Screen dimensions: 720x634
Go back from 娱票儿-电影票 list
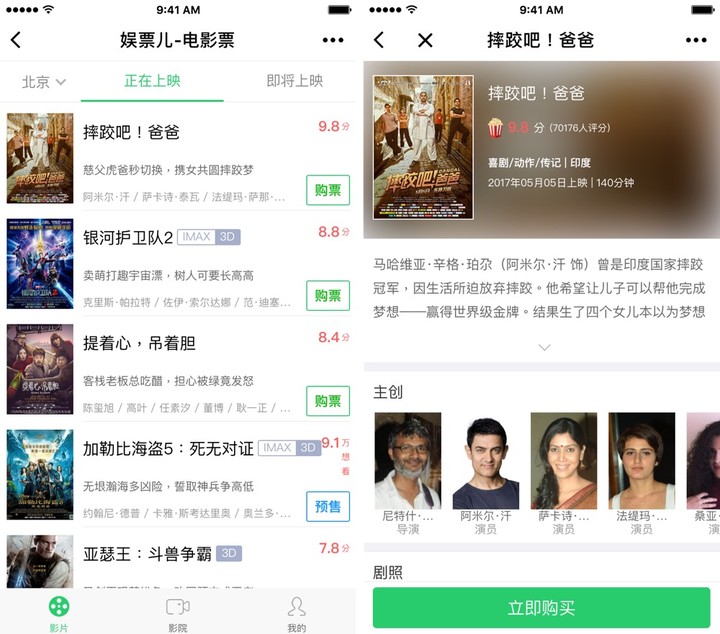(16, 40)
